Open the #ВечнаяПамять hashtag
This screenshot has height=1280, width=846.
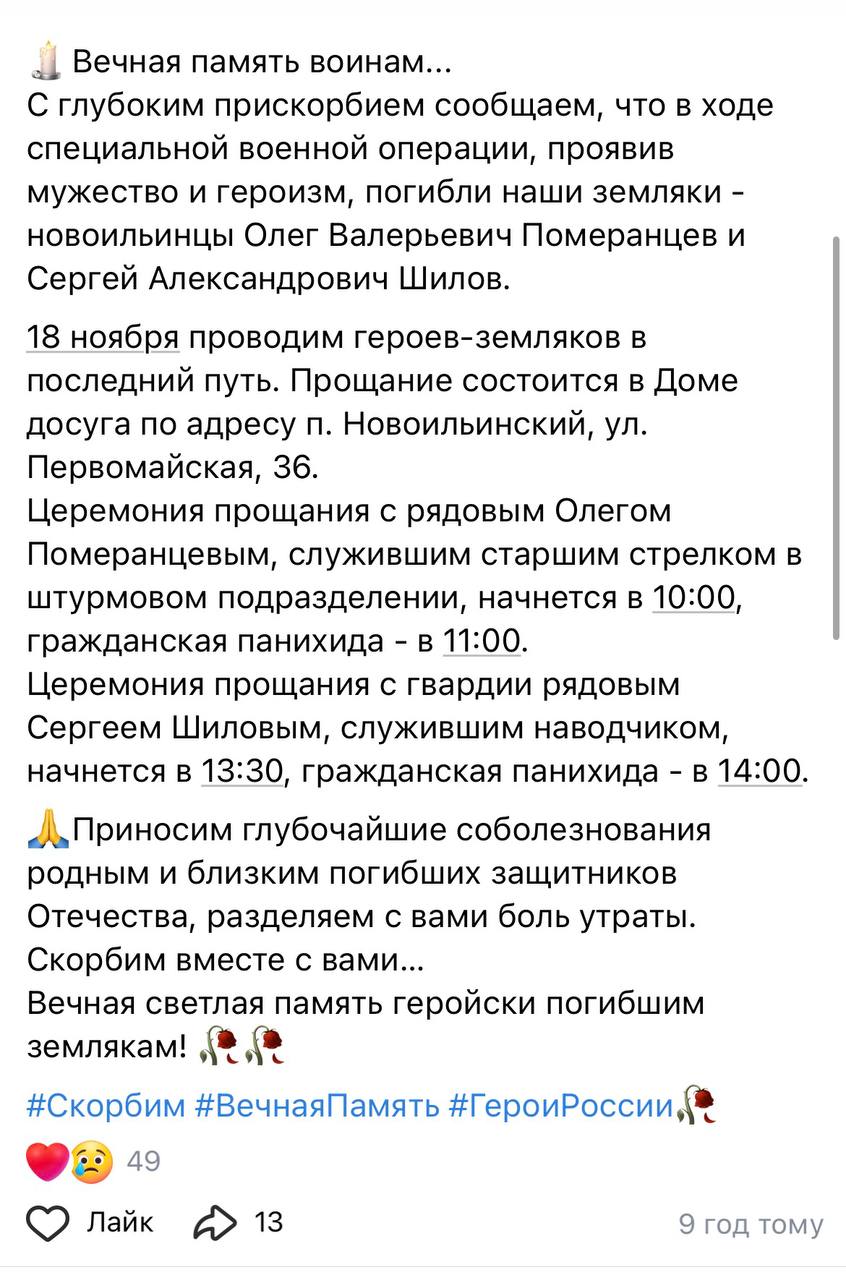pos(316,1106)
